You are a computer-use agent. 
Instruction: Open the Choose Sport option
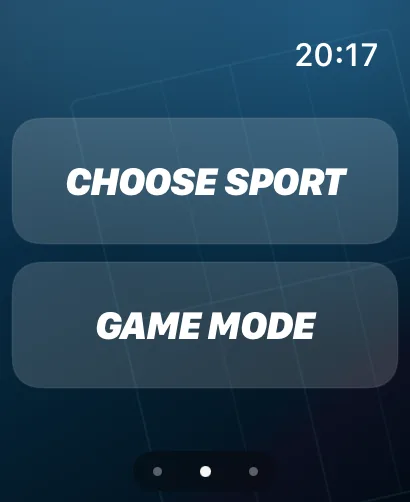click(x=205, y=181)
